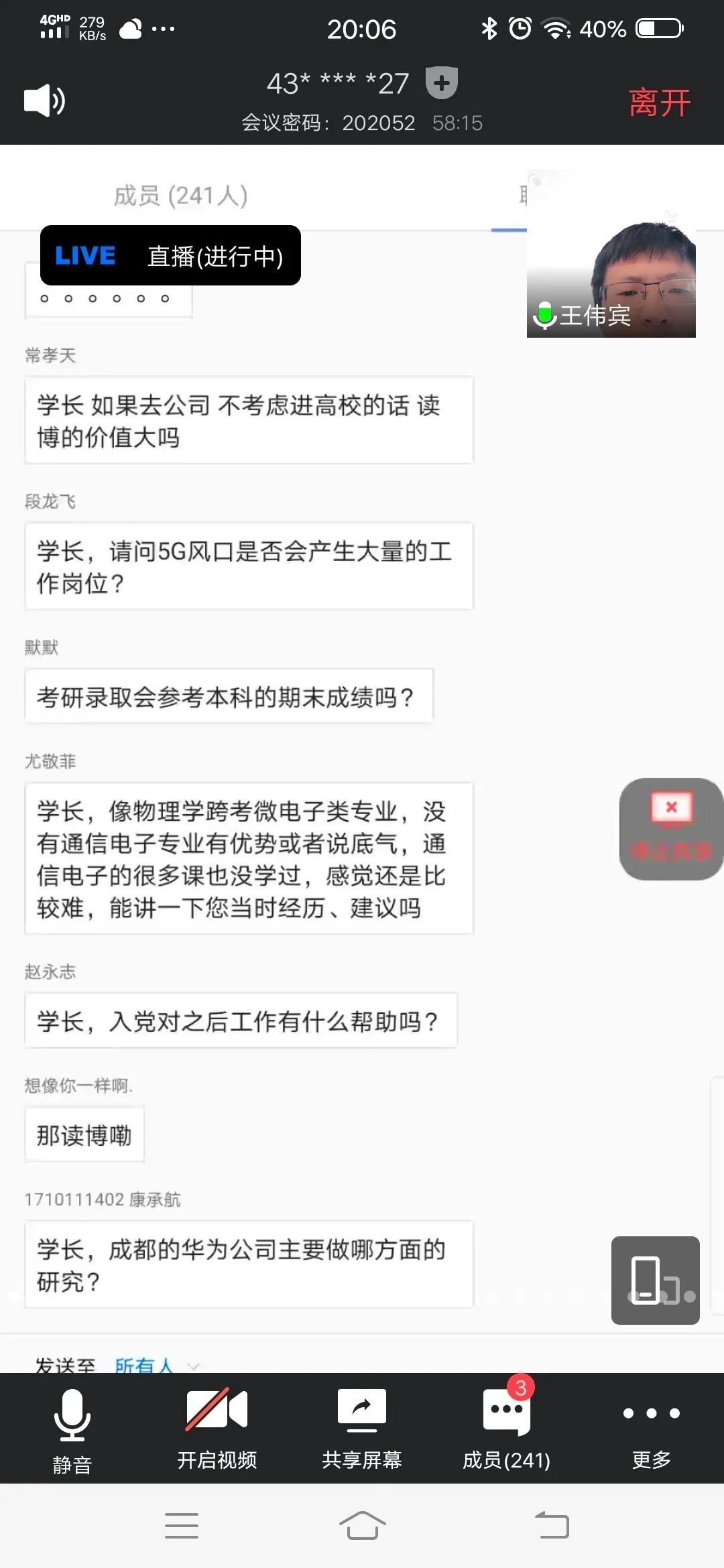The height and width of the screenshot is (1568, 724).
Task: Open 王伟宾's video thumbnail
Action: 611,255
